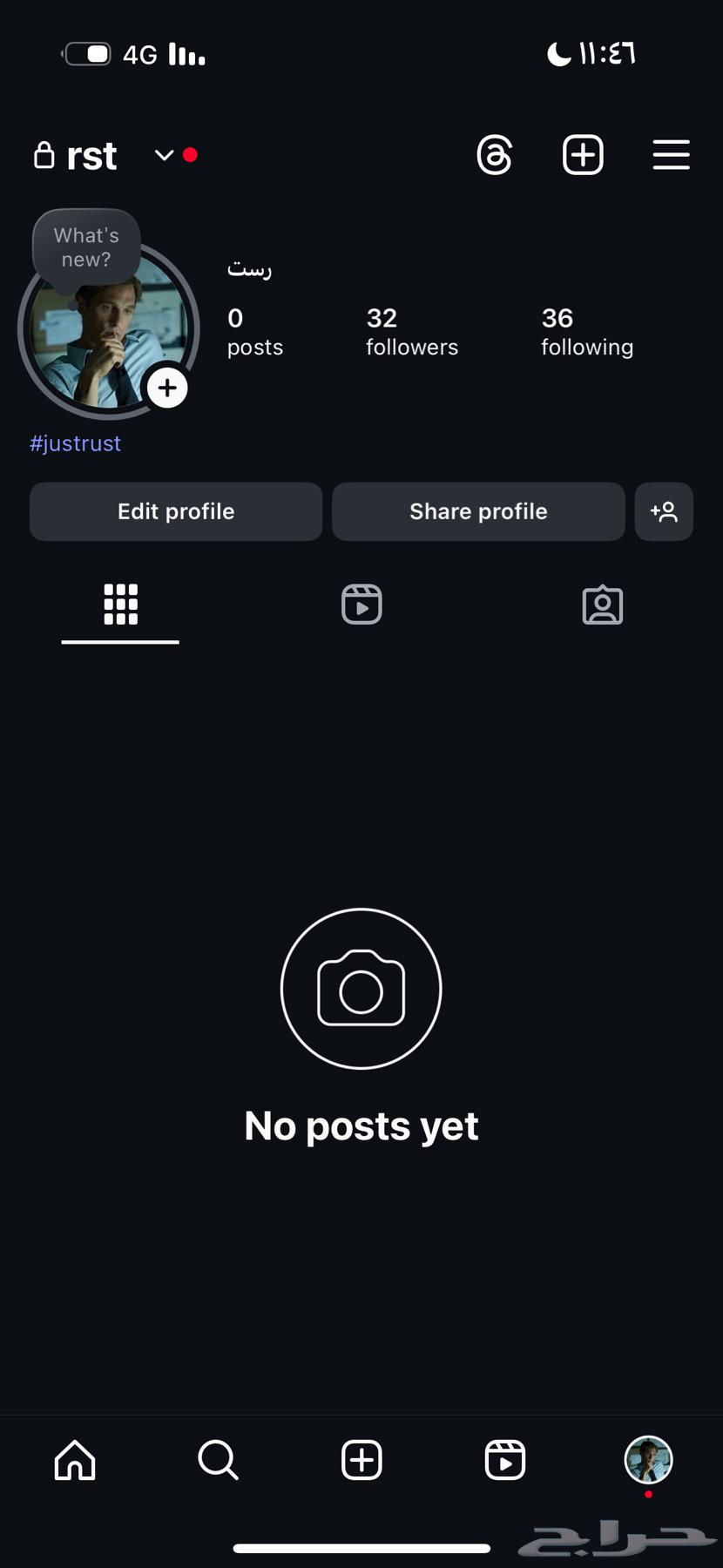Viewport: 723px width, 1568px height.
Task: Open the #justrust hashtag link
Action: coord(75,443)
